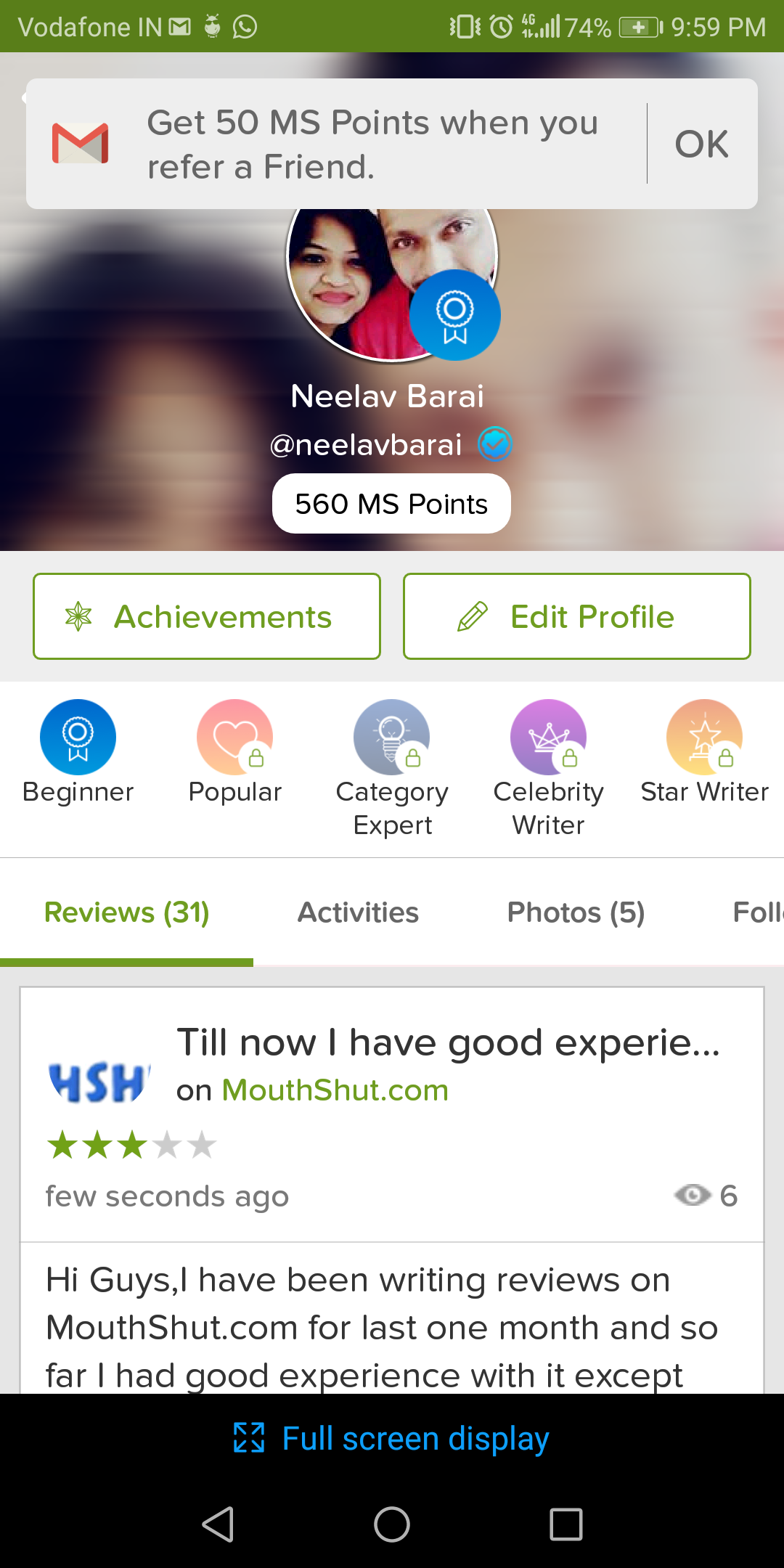Open the MouthShut.com product link
Image resolution: width=784 pixels, height=1568 pixels.
(335, 1090)
